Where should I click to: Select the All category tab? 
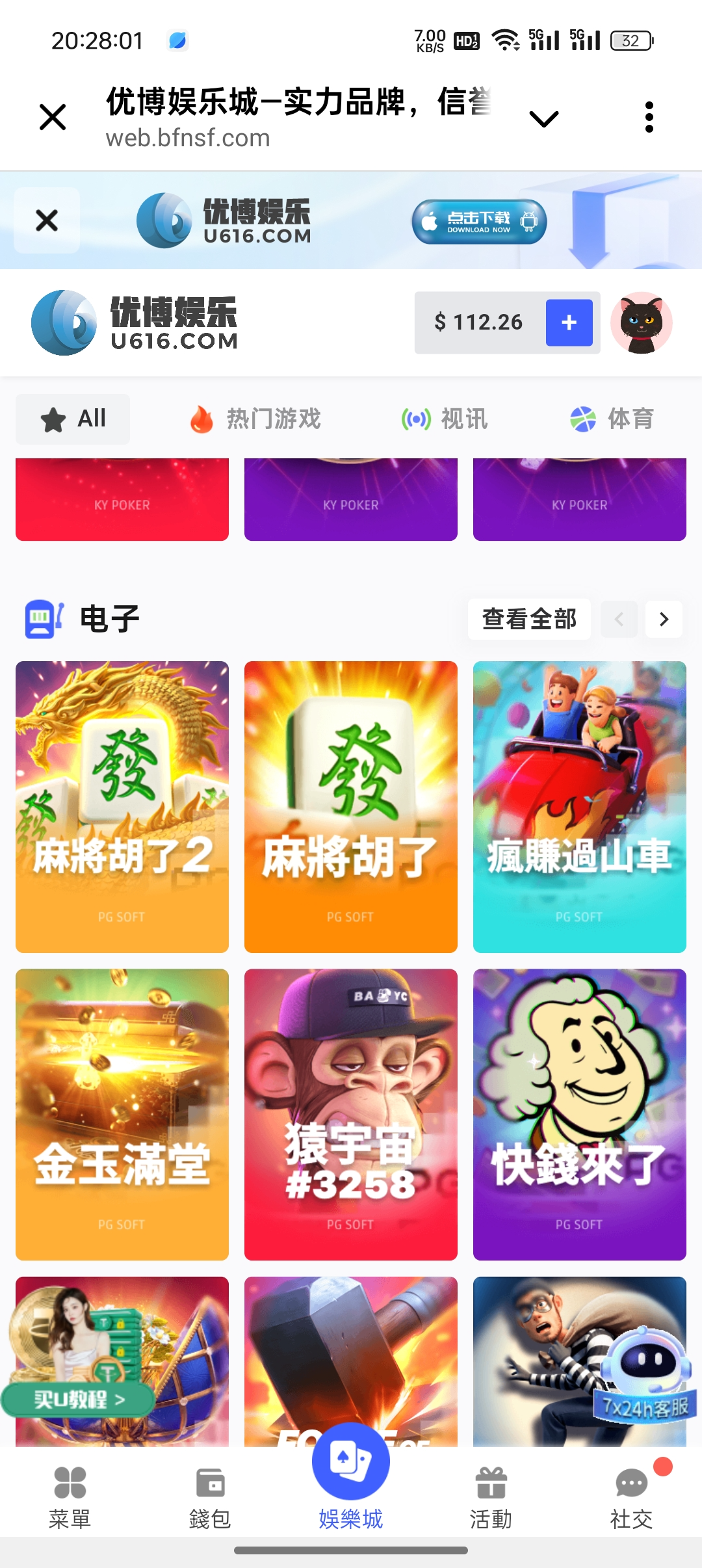coord(73,419)
